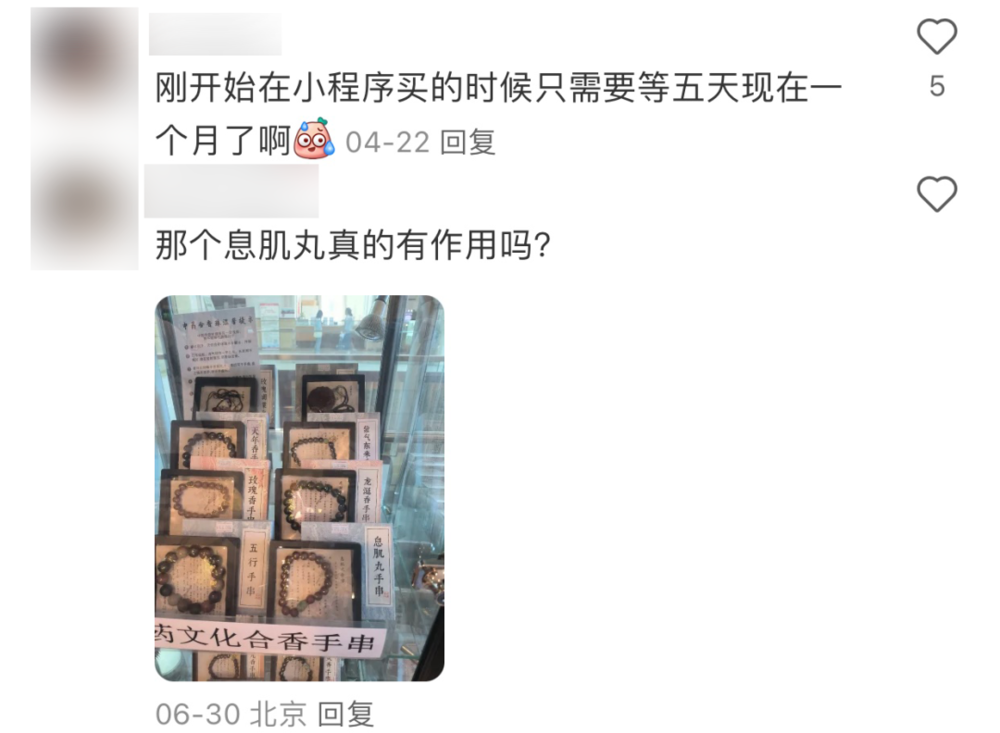1000x733 pixels.
Task: Reply to the 04-22 comment
Action: click(468, 142)
